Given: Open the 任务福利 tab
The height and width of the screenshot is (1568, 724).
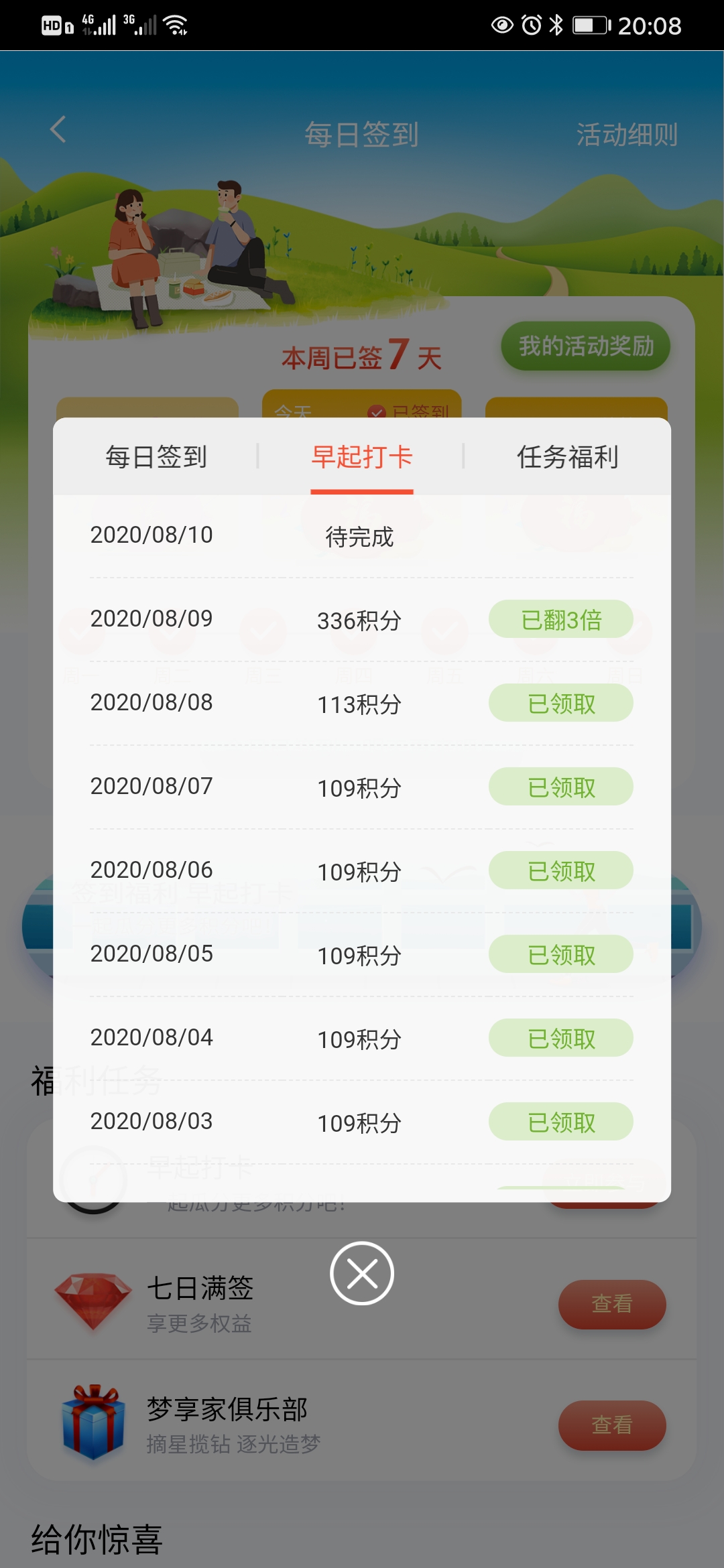Looking at the screenshot, I should point(567,457).
